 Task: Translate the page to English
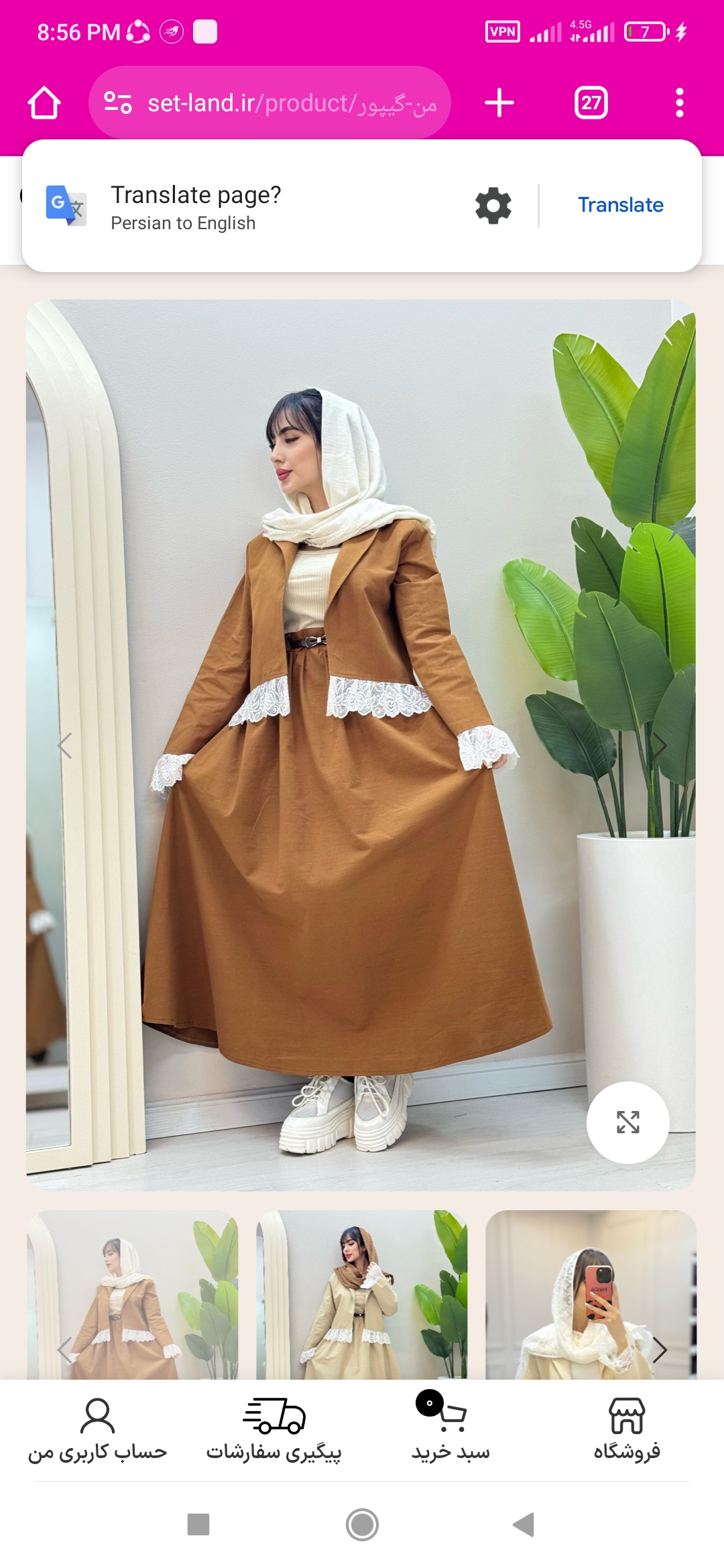[x=620, y=205]
